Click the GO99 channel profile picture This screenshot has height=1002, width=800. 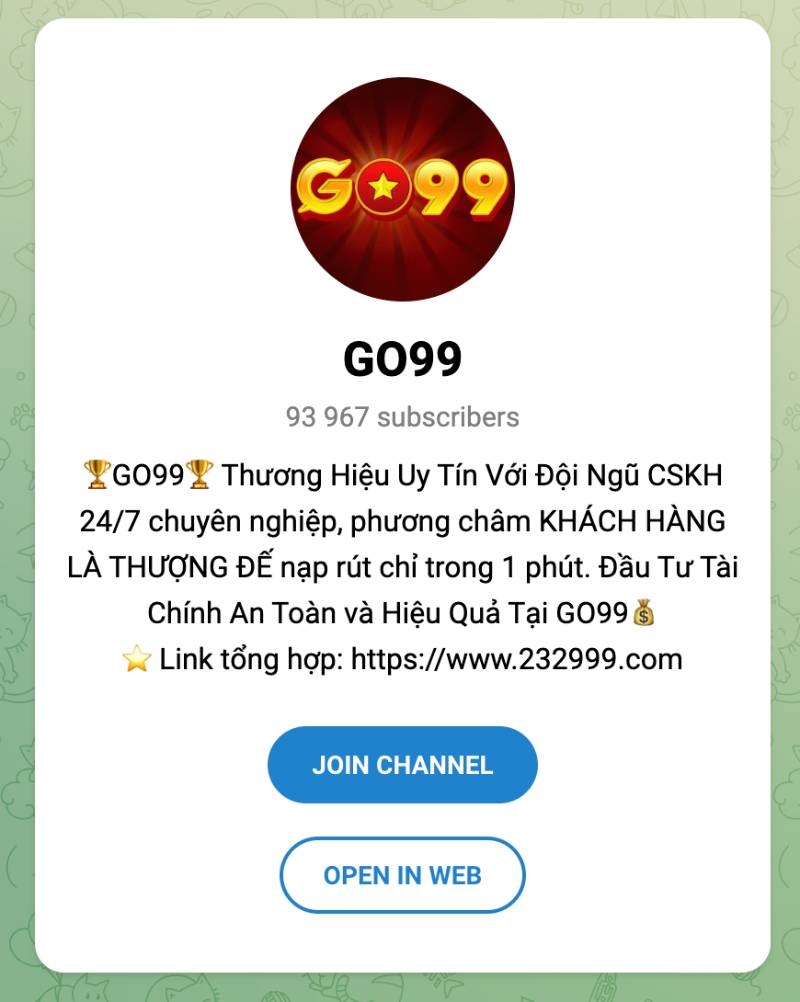400,188
